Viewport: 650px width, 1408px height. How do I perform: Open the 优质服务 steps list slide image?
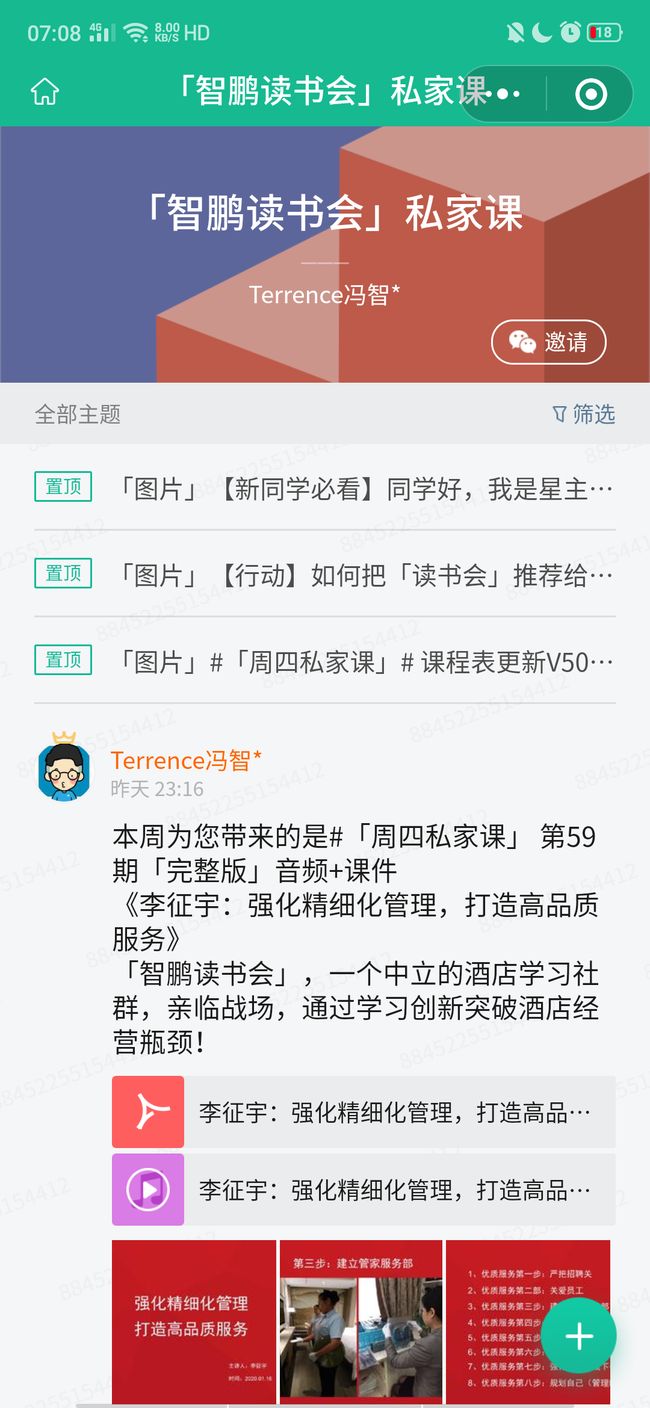pyautogui.click(x=528, y=1321)
